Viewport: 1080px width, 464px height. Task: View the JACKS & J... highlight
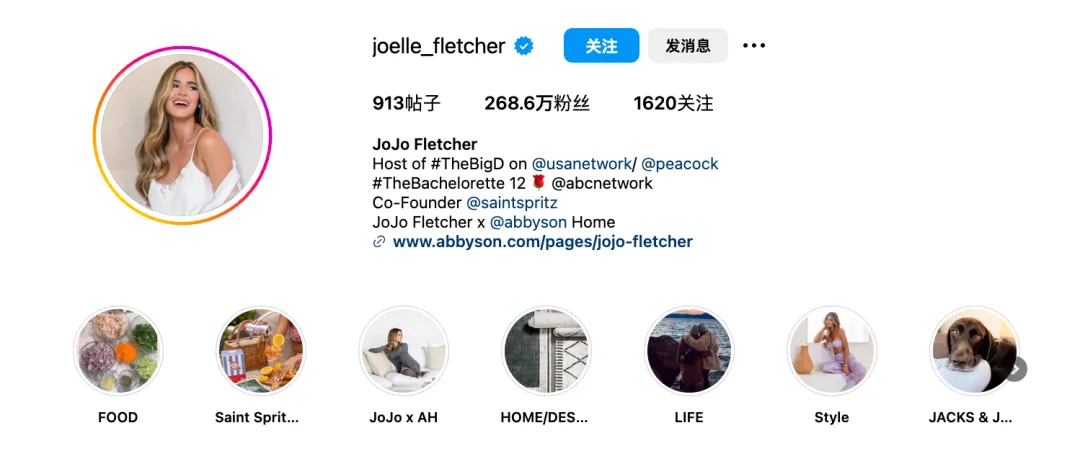coord(972,351)
